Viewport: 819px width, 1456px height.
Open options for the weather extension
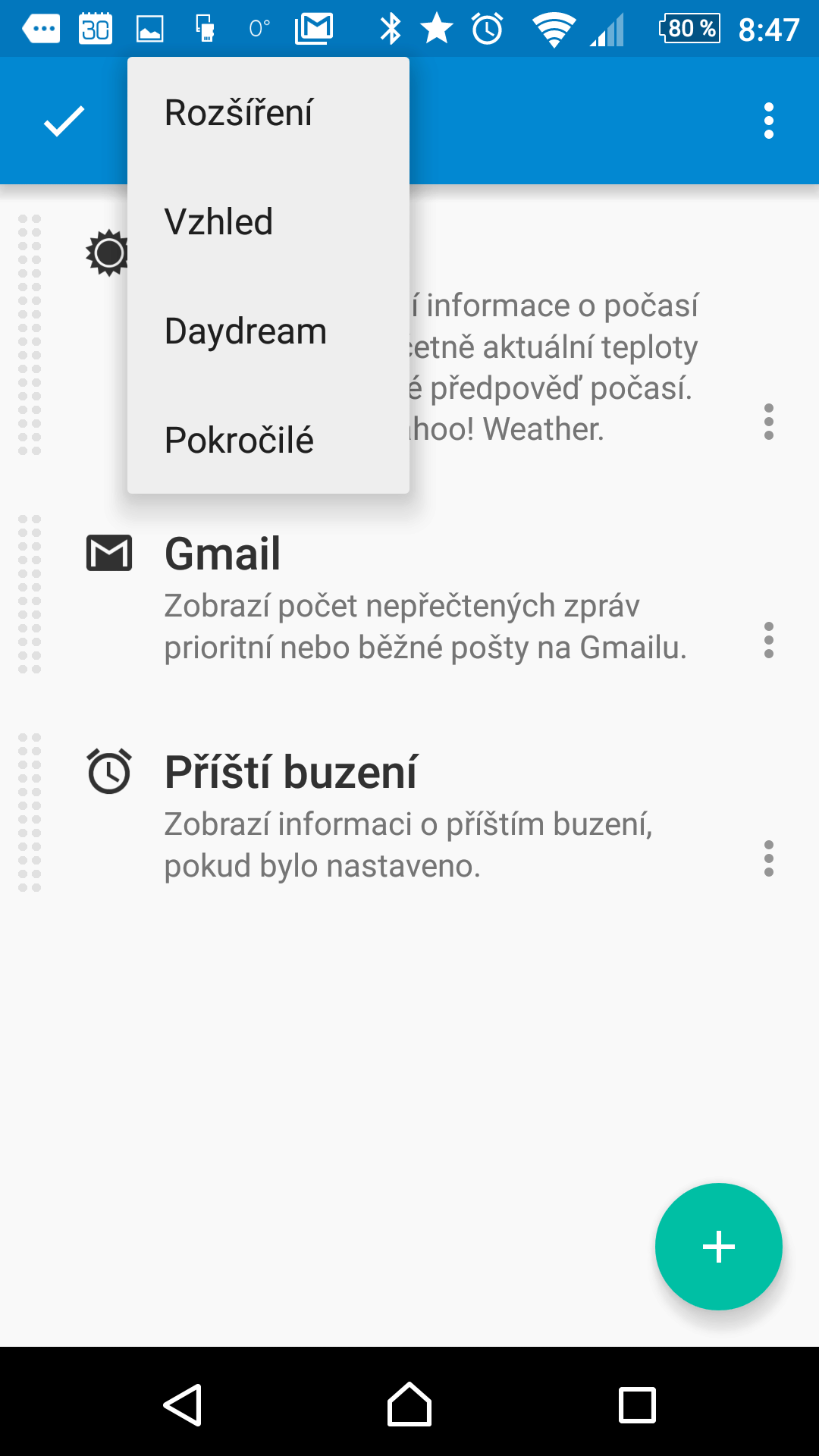point(769,422)
